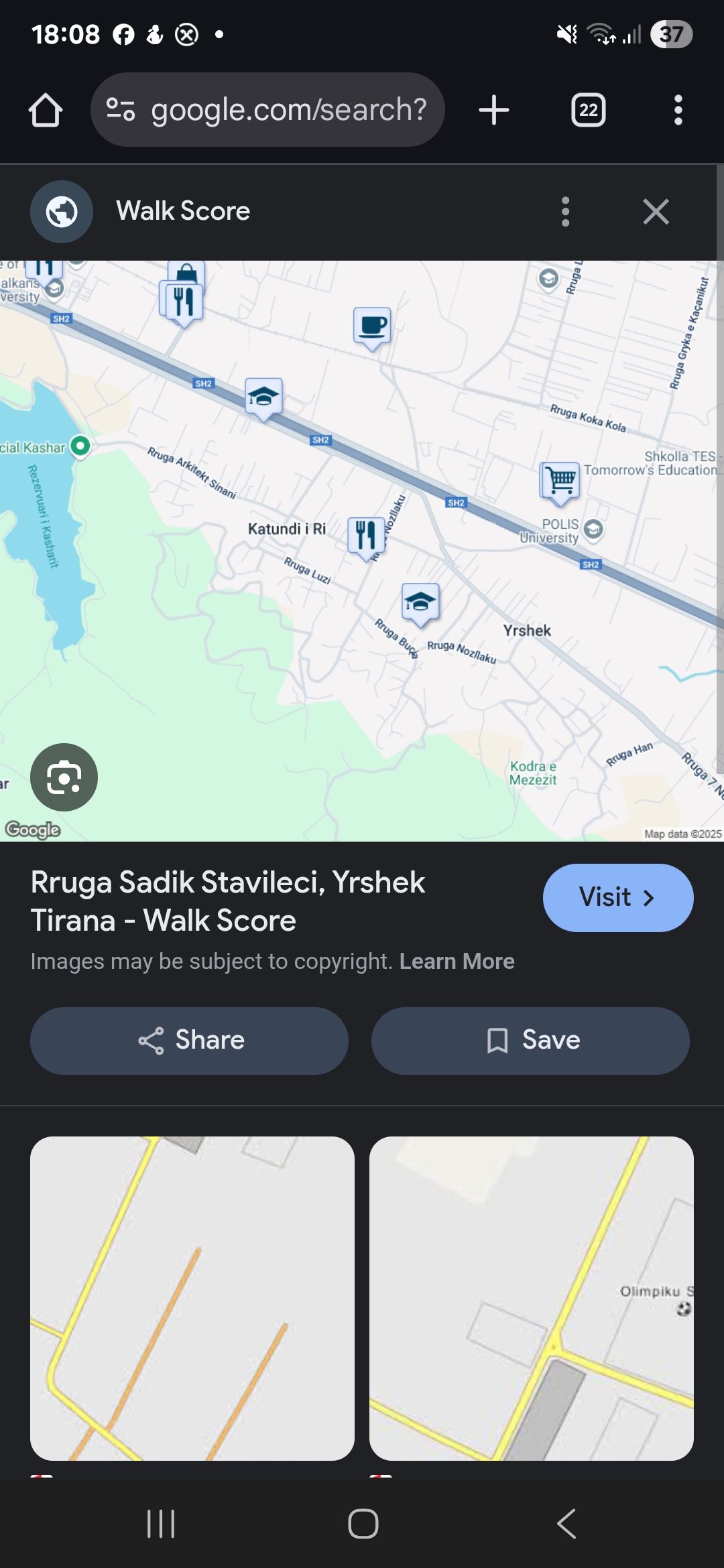Open the Walk Score map image in full
Viewport: 724px width, 1568px height.
pos(362,549)
